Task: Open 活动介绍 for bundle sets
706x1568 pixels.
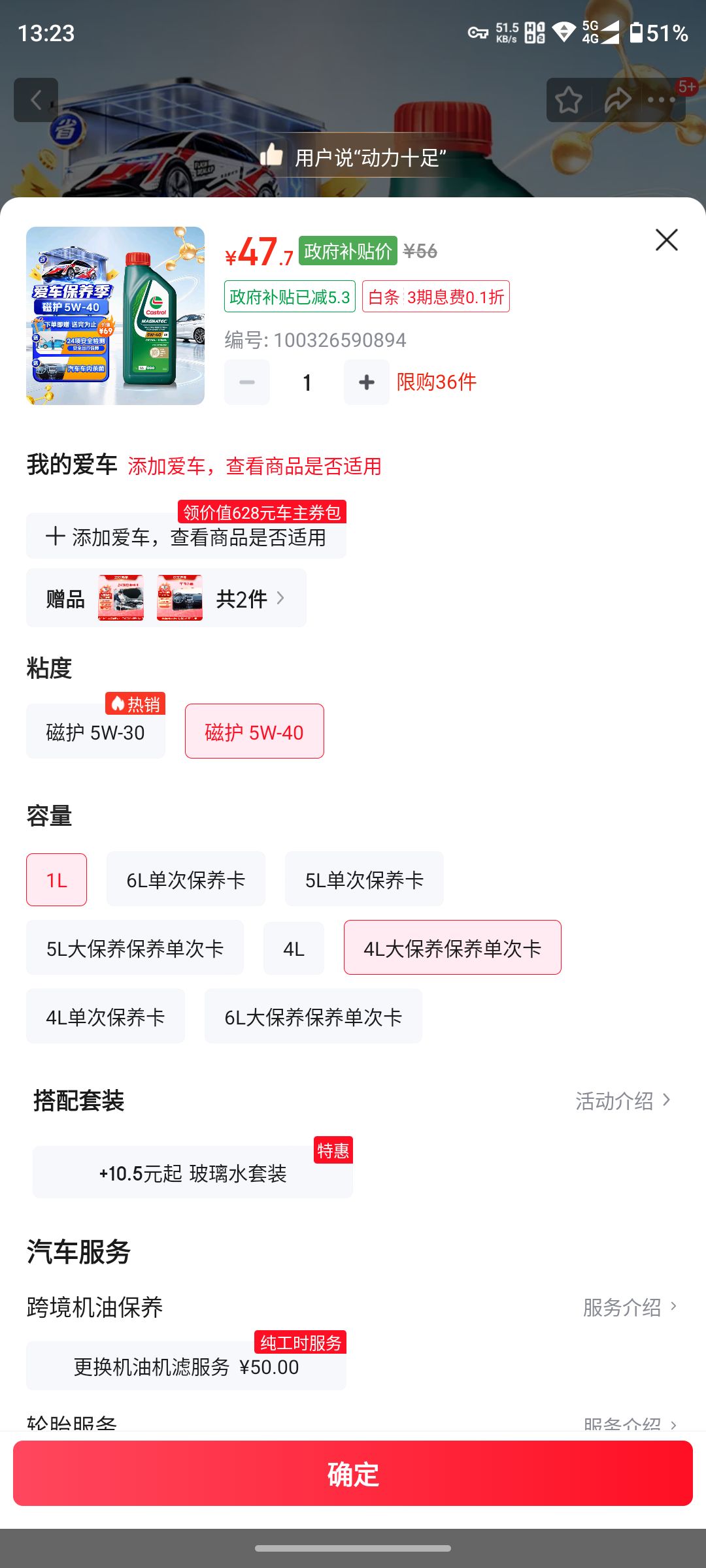Action: coord(623,1101)
